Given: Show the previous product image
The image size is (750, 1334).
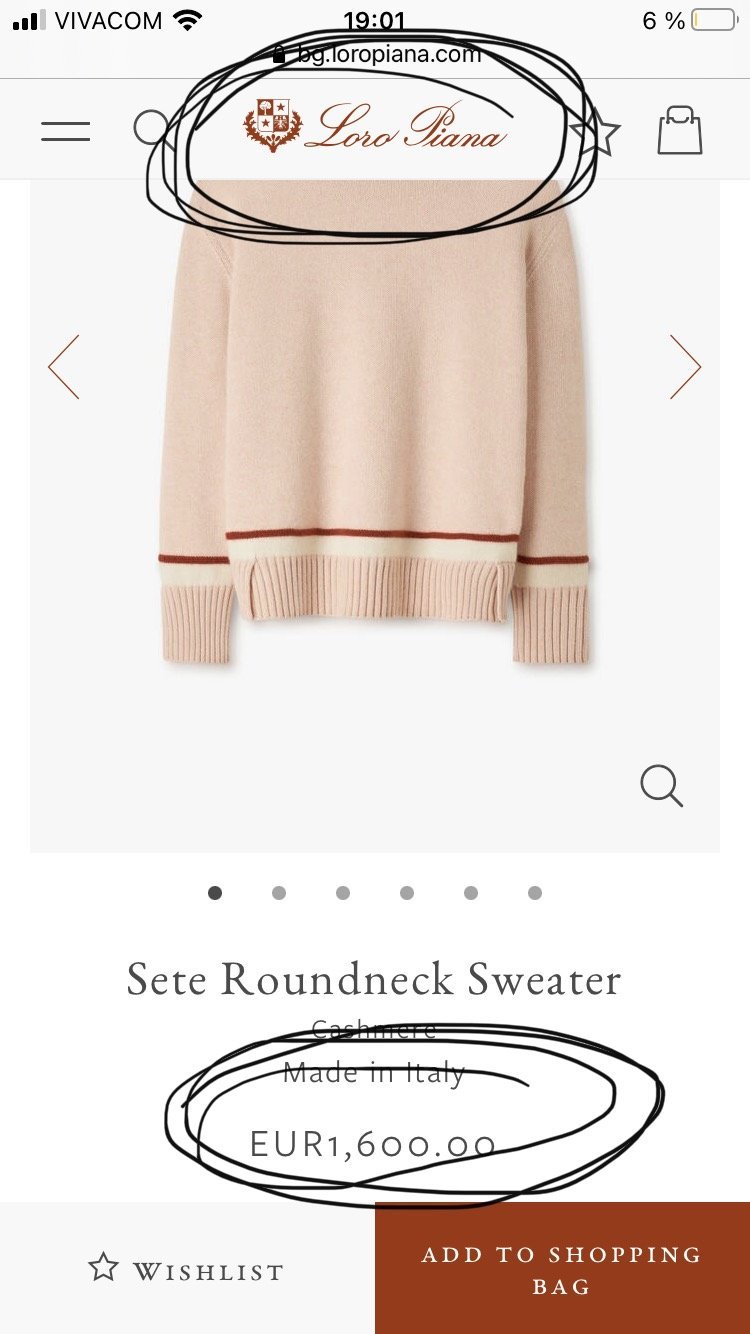Looking at the screenshot, I should pyautogui.click(x=64, y=367).
